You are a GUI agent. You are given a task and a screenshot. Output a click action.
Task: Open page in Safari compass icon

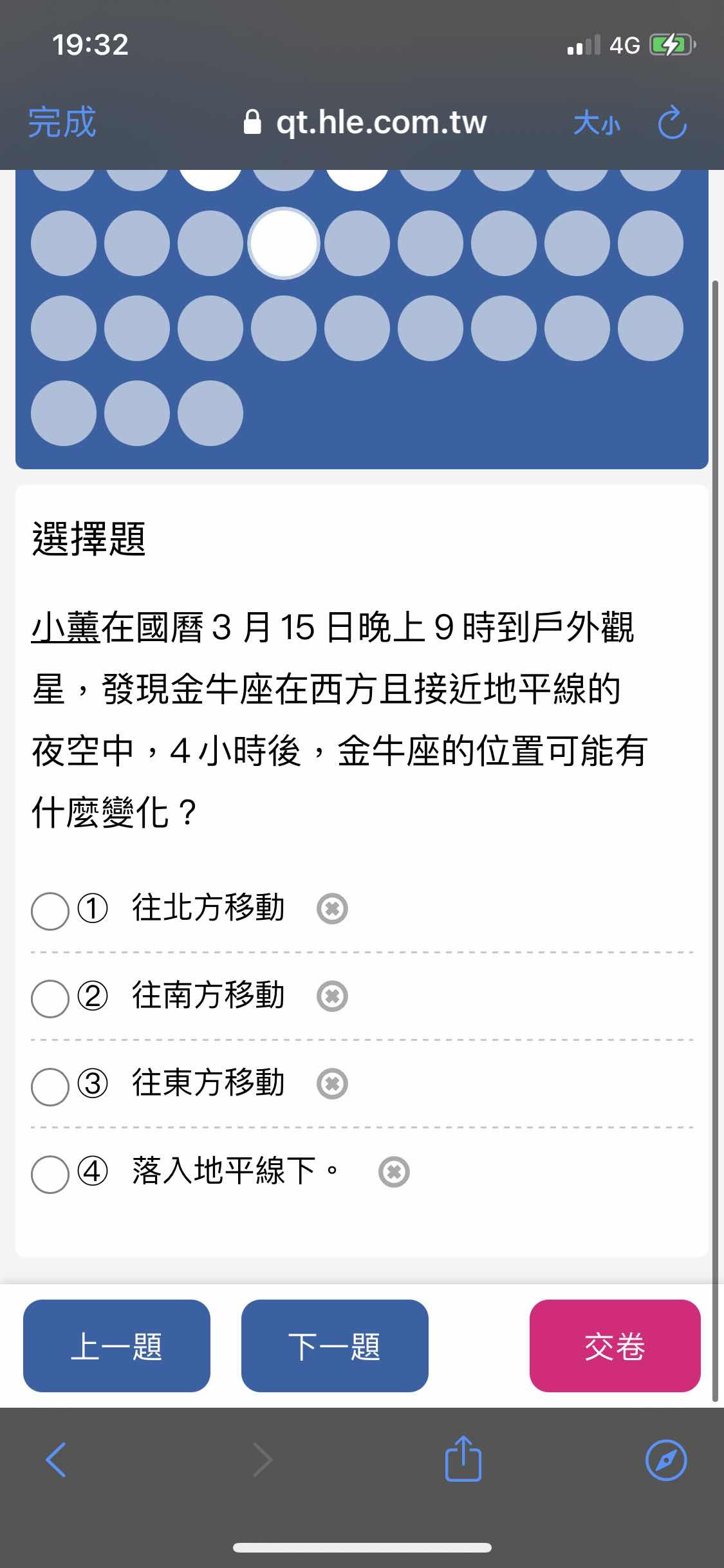666,1460
